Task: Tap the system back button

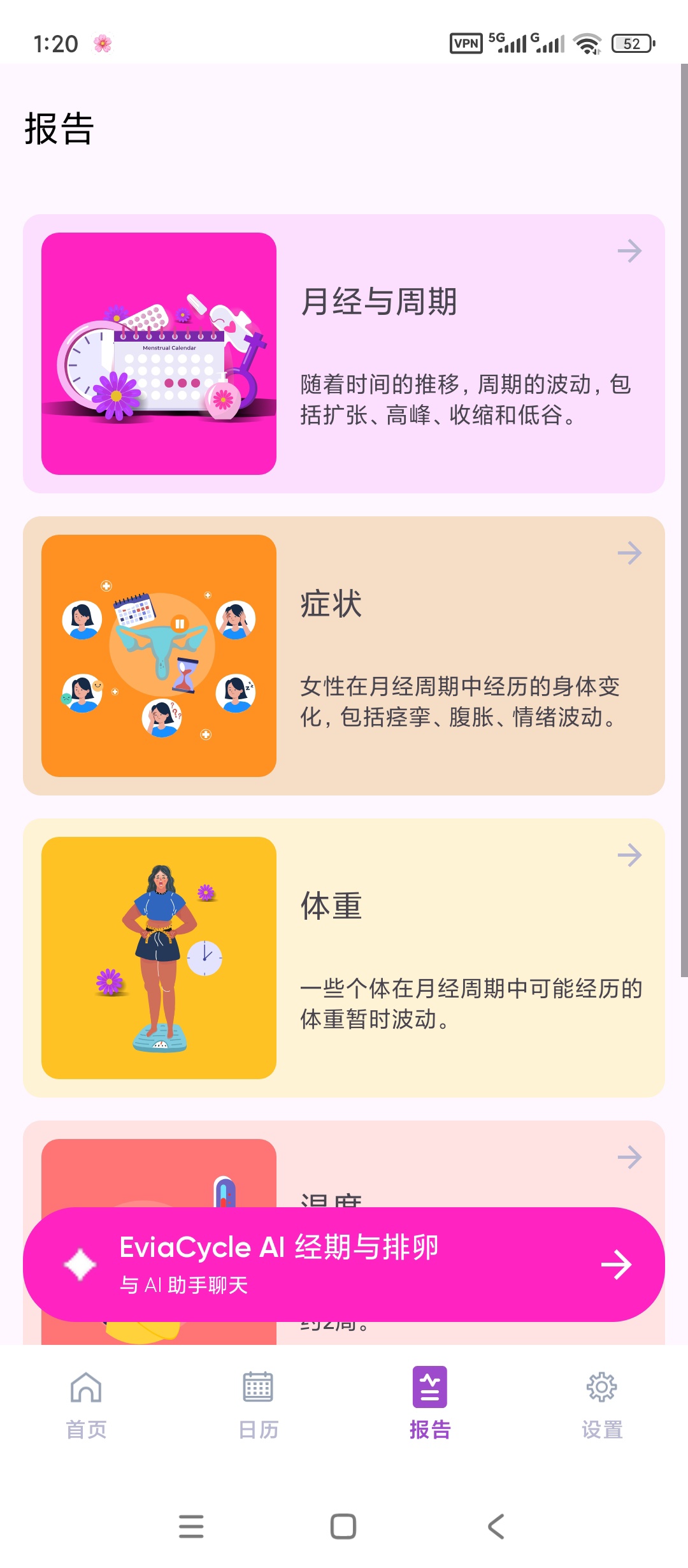Action: (x=496, y=1527)
